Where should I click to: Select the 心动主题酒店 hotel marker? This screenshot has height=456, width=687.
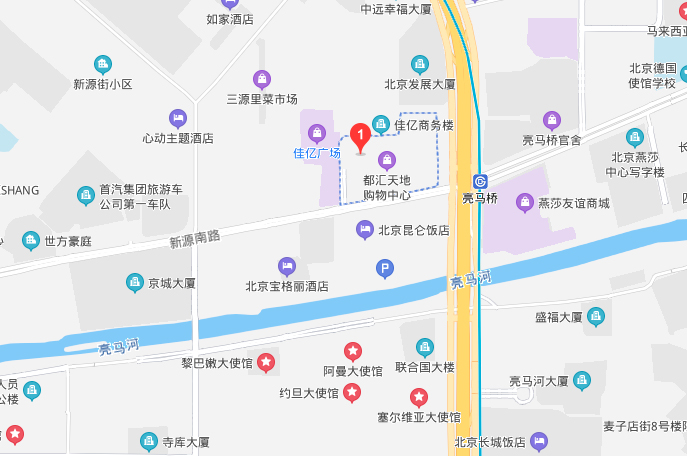(178, 118)
